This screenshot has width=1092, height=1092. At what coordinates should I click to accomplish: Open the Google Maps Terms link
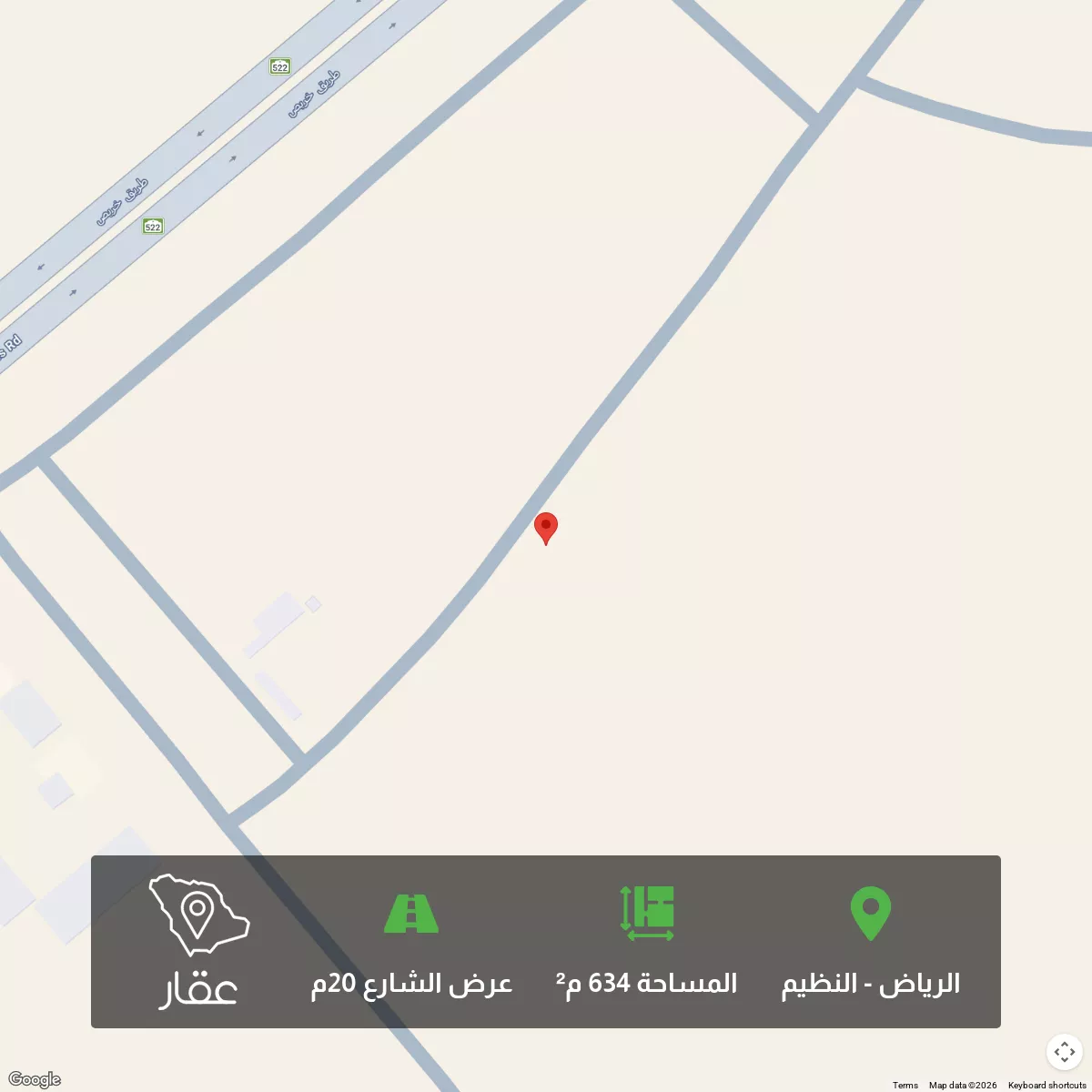pos(905,1085)
